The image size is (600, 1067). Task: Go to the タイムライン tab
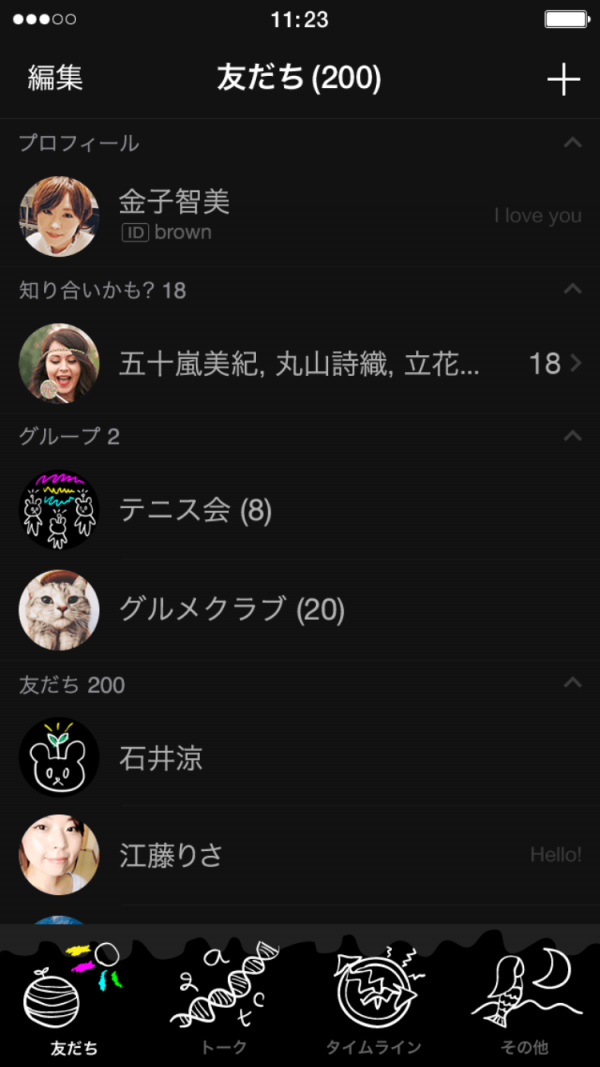pos(374,1000)
